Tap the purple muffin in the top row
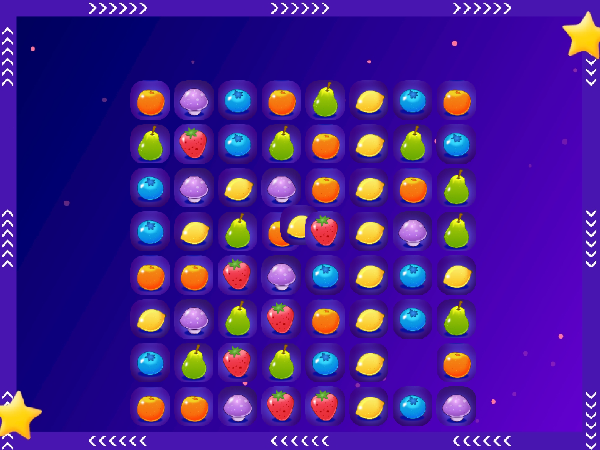 194,101
